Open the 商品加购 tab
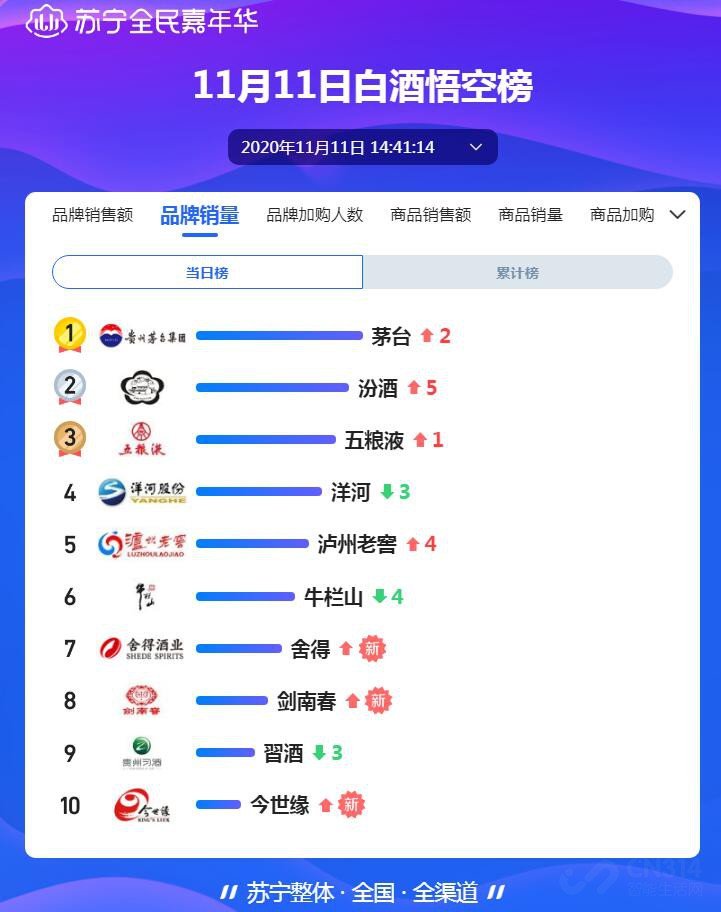Screen dimensions: 721x912 621,215
